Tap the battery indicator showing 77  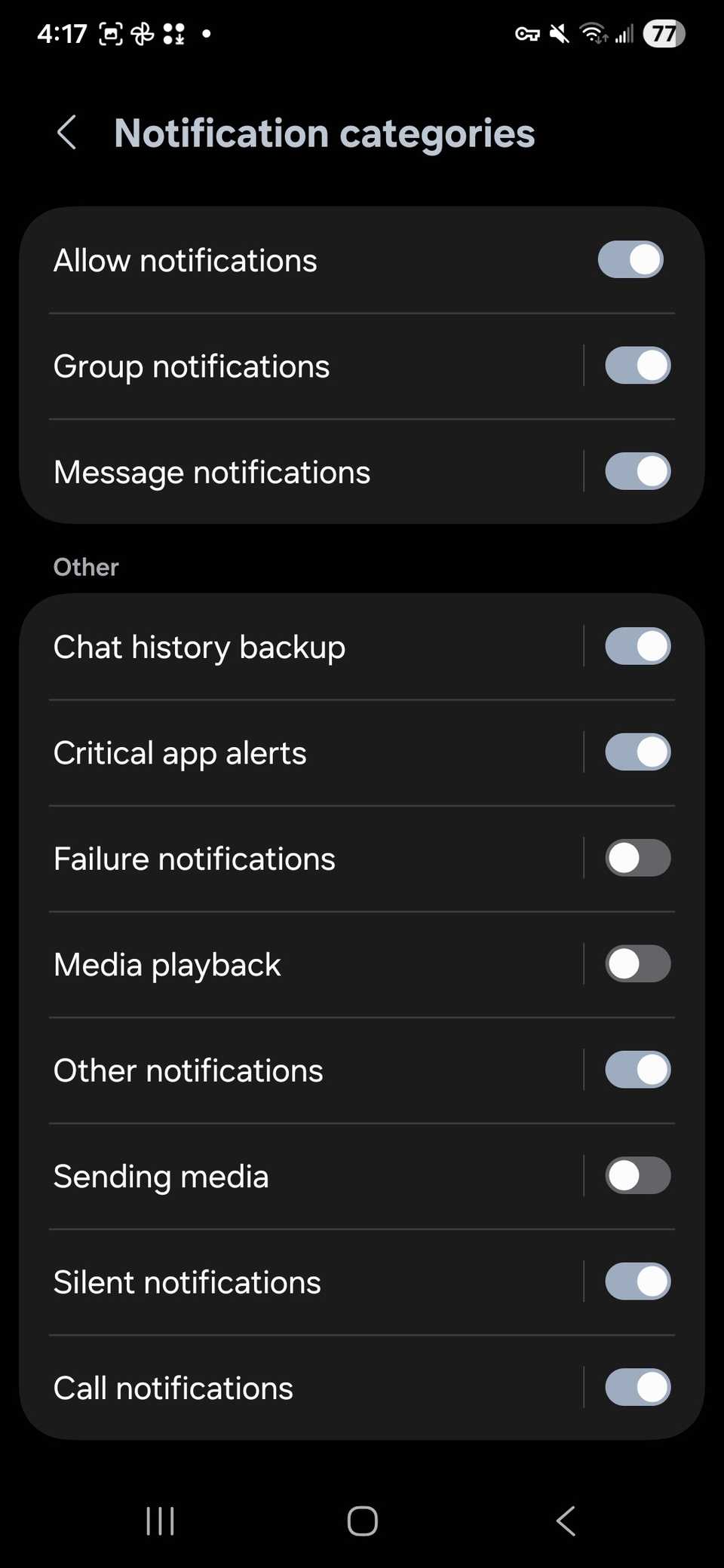pyautogui.click(x=663, y=32)
